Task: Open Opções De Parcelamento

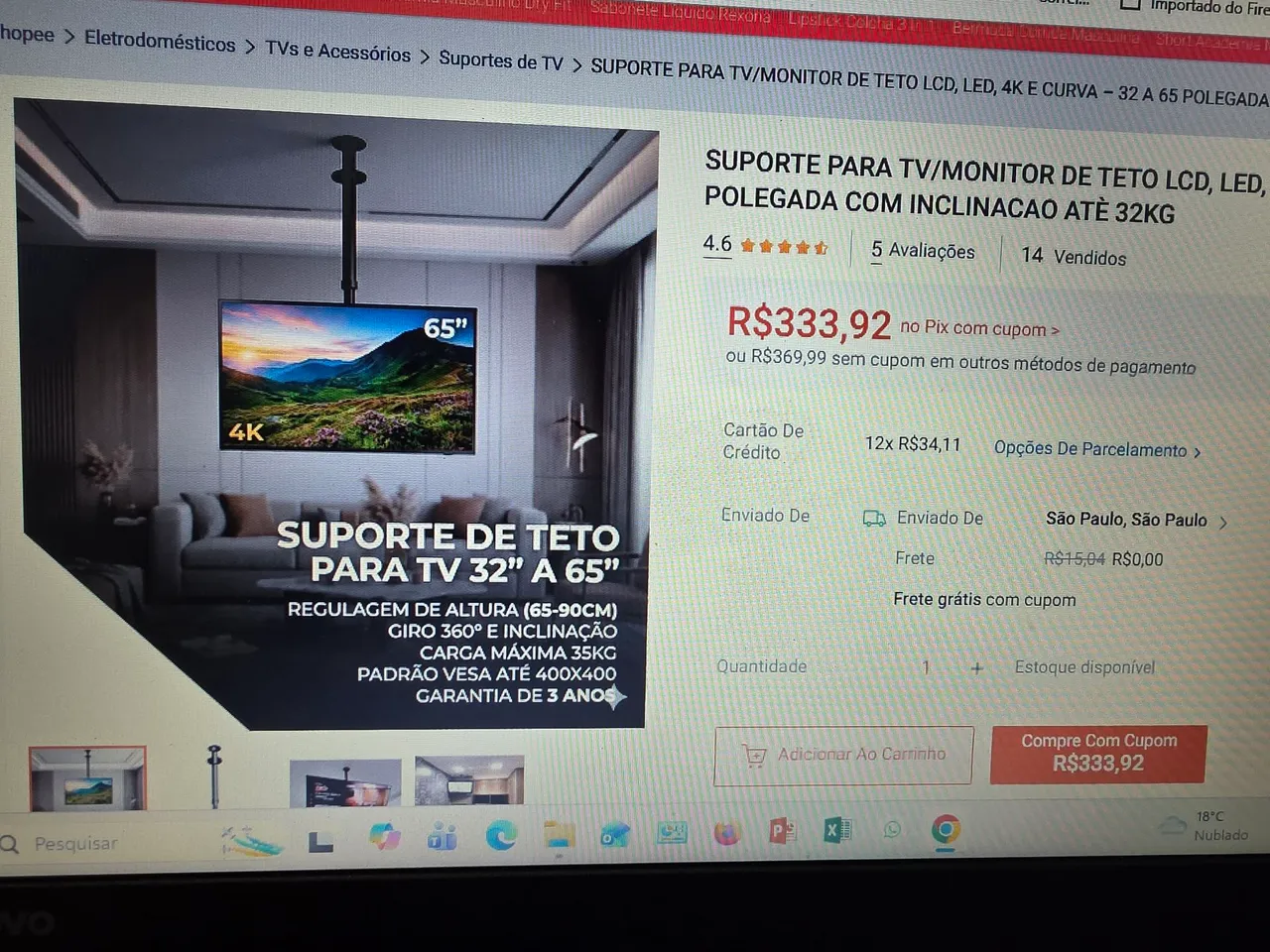Action: (x=1097, y=449)
